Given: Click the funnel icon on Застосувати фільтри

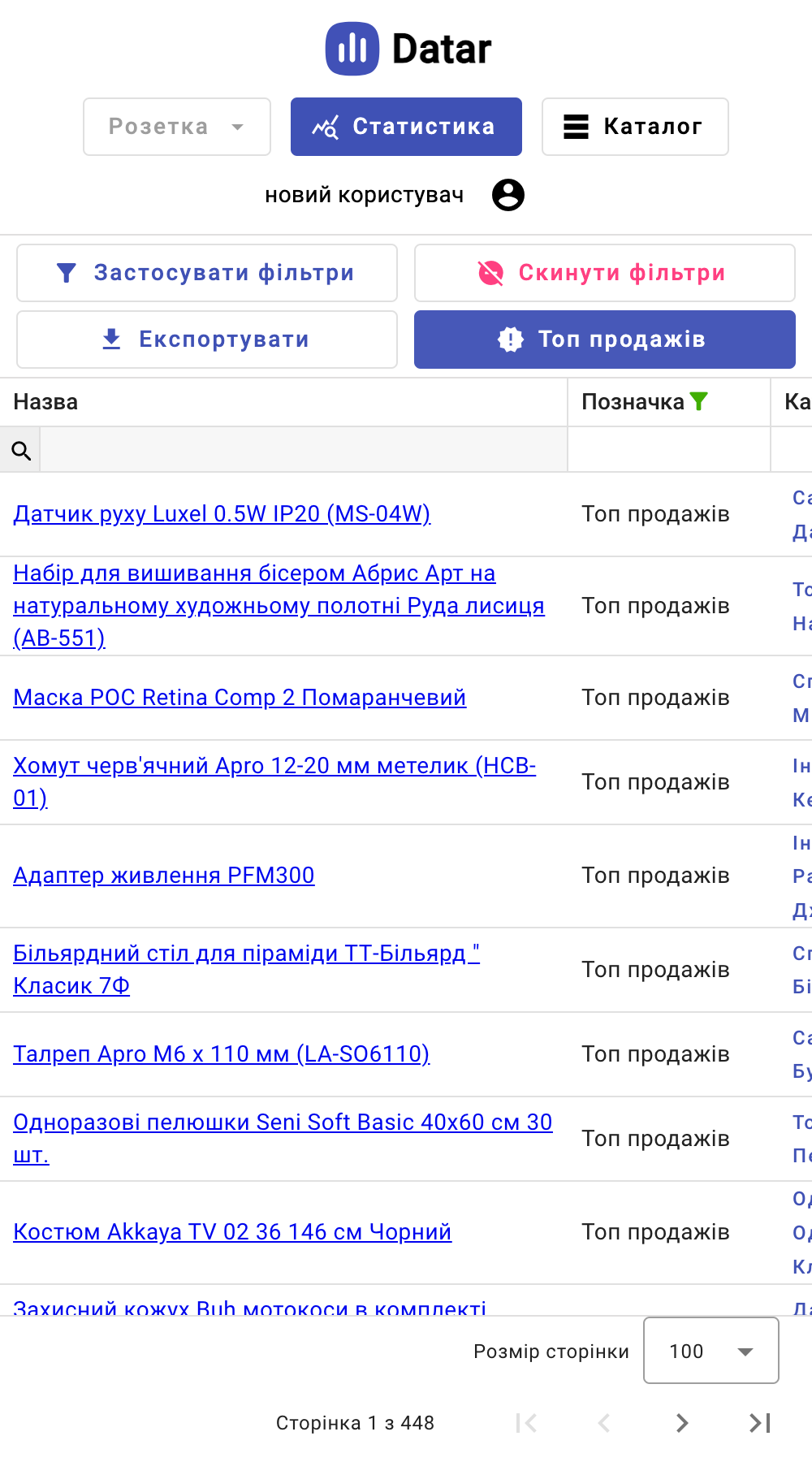Looking at the screenshot, I should 67,273.
